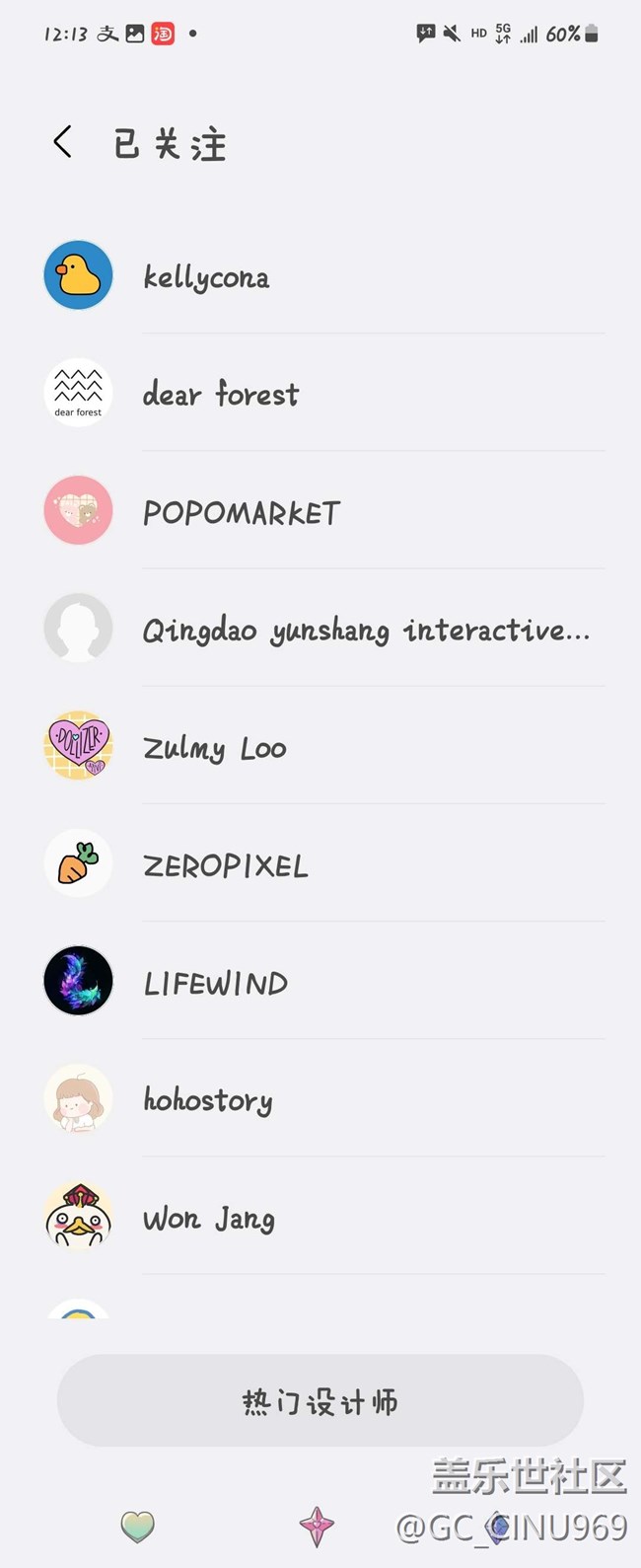View Won Jang's designer page
Viewport: 641px width, 1568px height.
(209, 1219)
